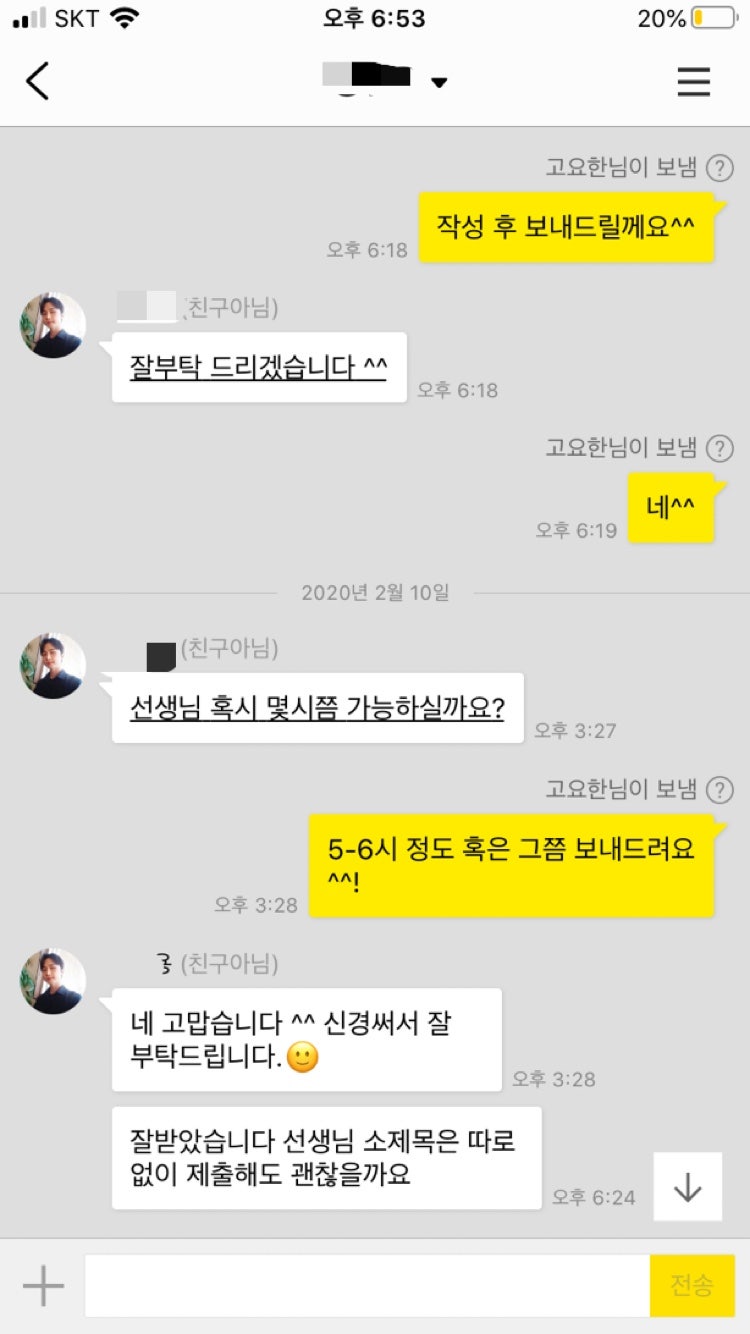Viewport: 750px width, 1334px height.
Task: Tap the help icon above the 5-6시 yellow bubble
Action: point(718,790)
